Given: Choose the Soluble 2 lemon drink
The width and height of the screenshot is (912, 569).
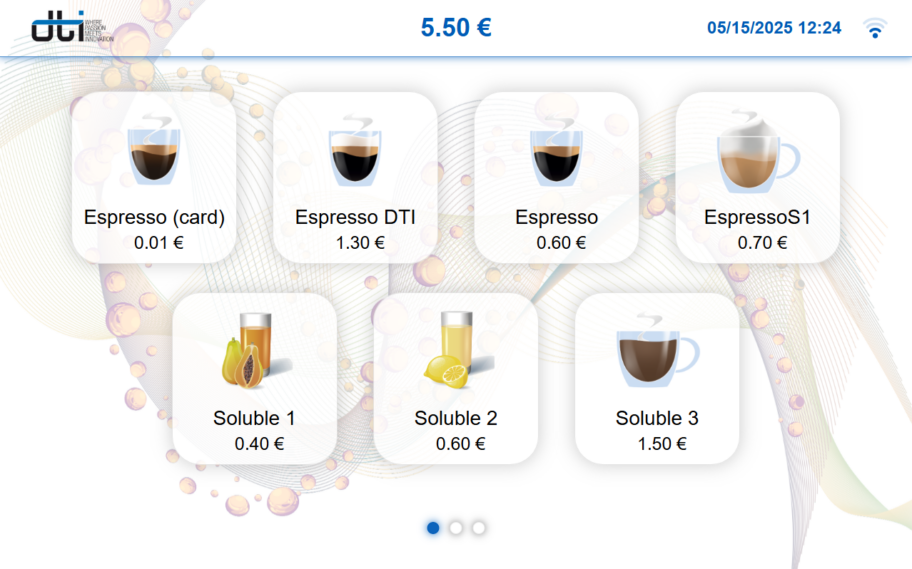Looking at the screenshot, I should point(455,378).
